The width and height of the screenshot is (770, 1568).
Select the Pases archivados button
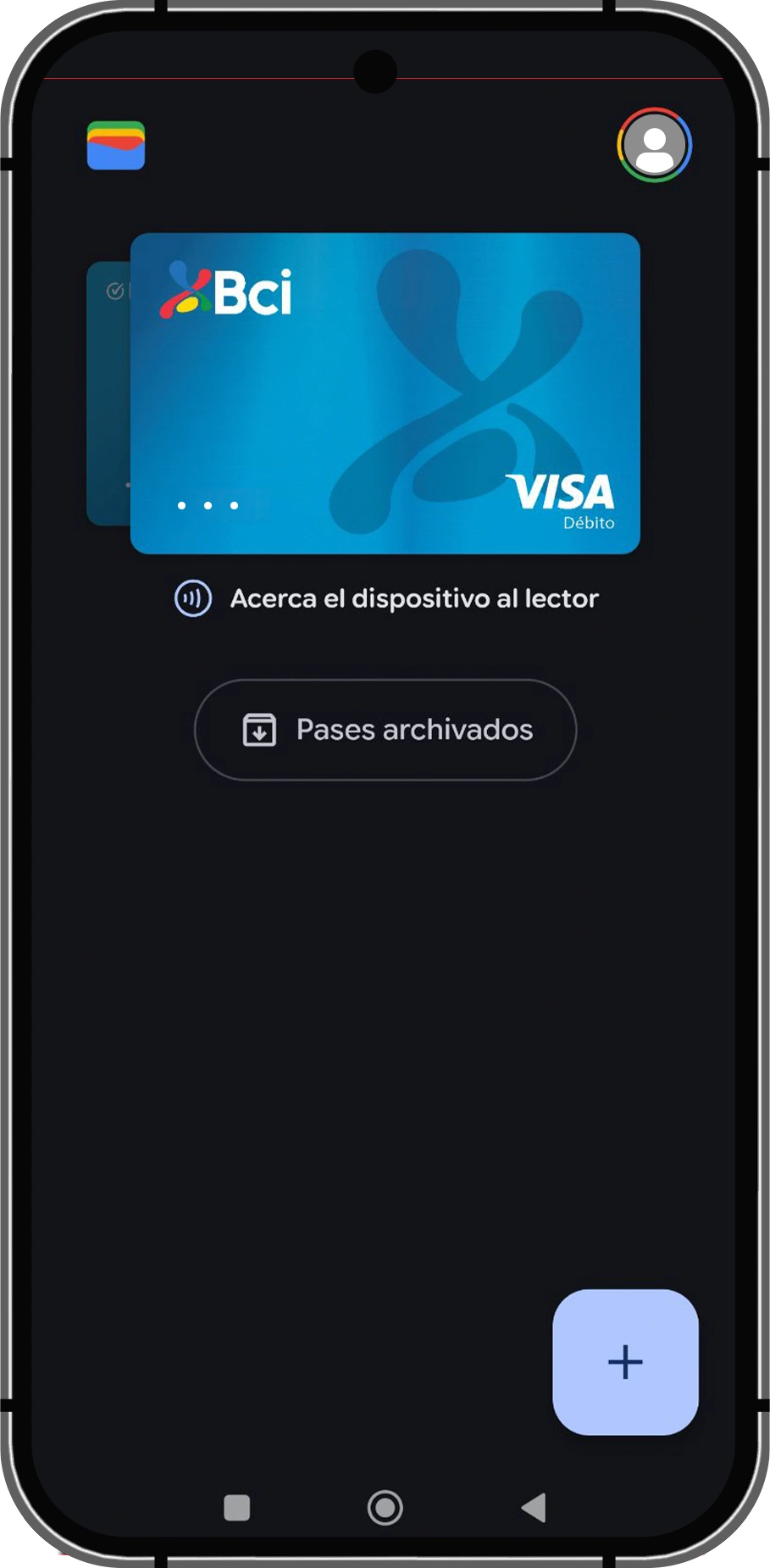point(384,729)
